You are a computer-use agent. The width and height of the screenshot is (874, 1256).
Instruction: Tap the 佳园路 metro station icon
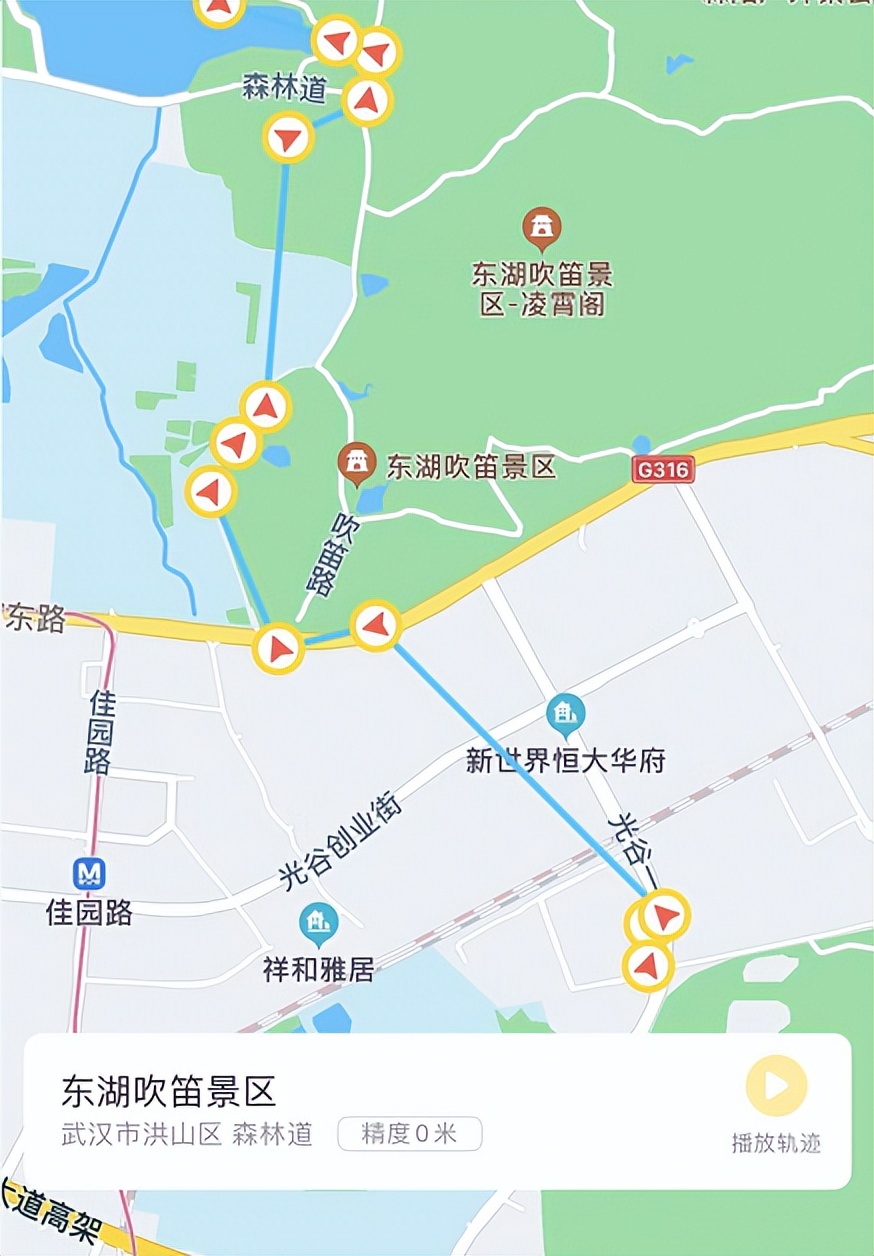[x=90, y=874]
